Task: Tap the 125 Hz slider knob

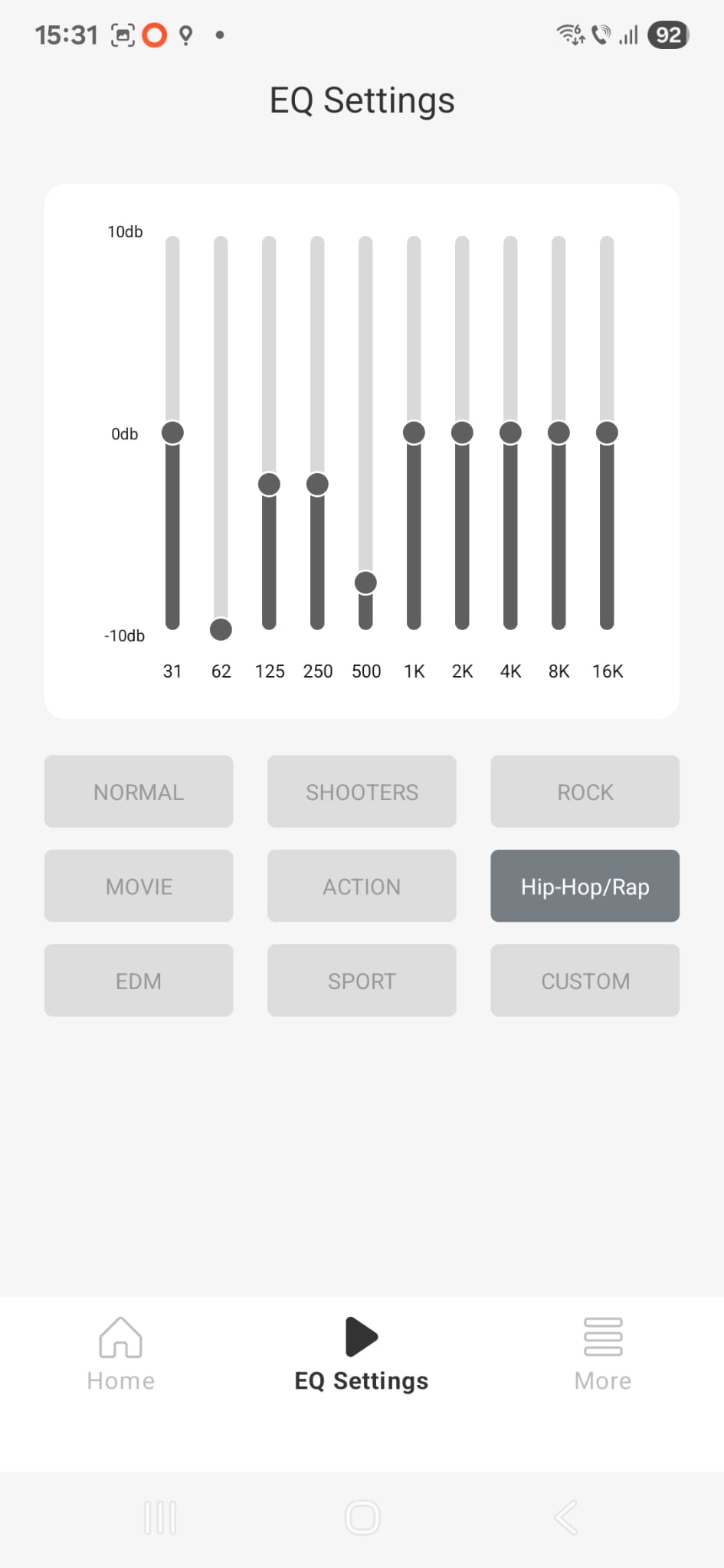Action: pyautogui.click(x=269, y=484)
